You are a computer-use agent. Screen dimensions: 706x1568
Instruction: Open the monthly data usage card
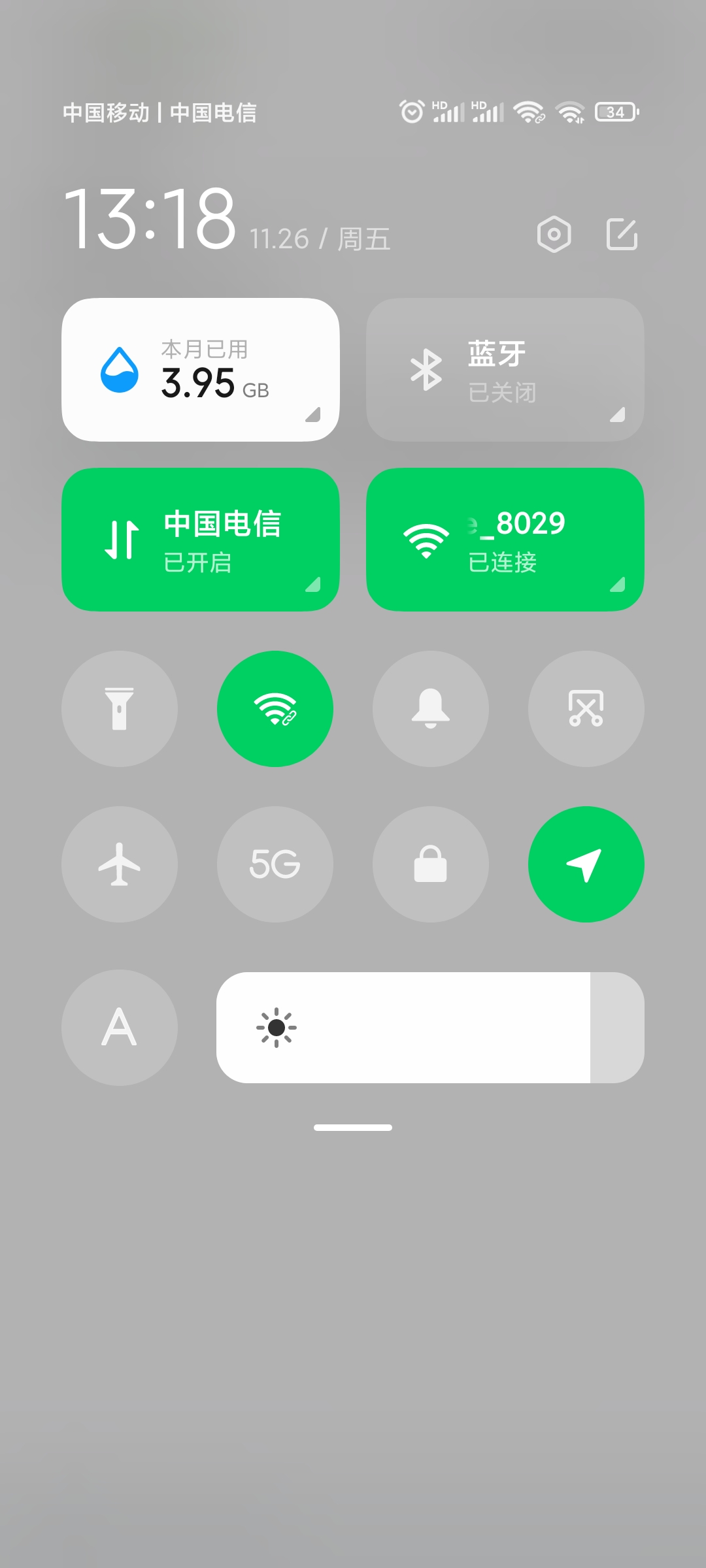[201, 370]
